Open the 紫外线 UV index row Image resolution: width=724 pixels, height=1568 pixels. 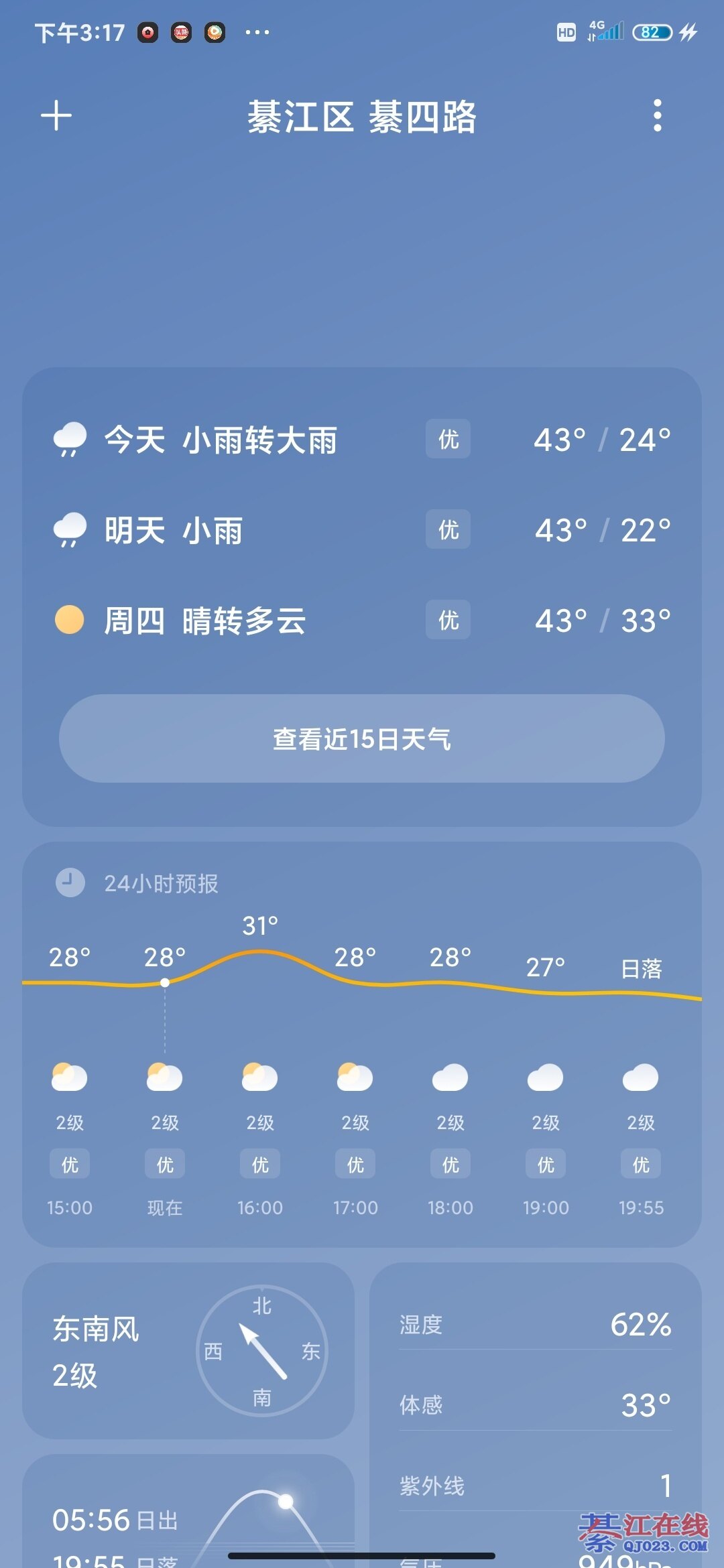point(535,1486)
